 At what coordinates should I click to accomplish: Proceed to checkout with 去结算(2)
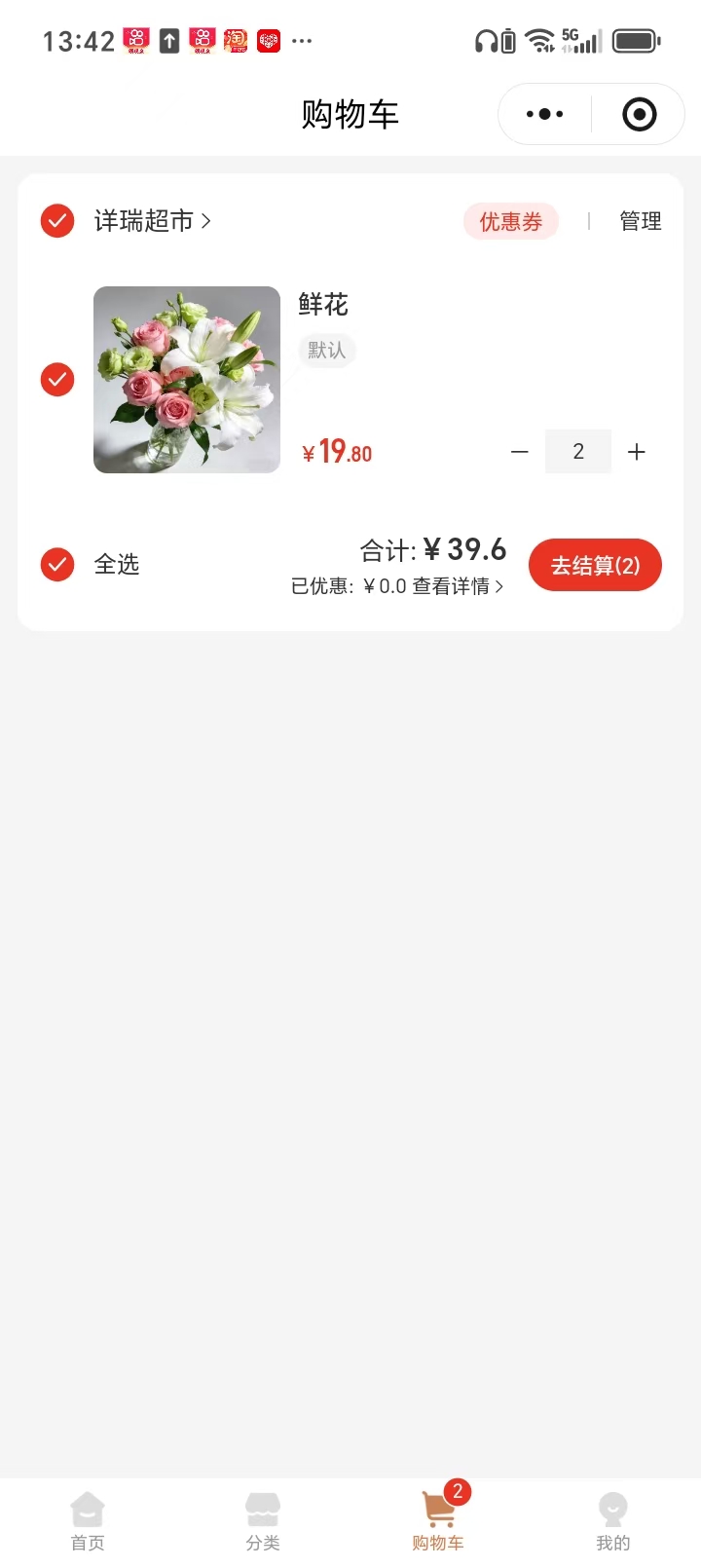[595, 565]
